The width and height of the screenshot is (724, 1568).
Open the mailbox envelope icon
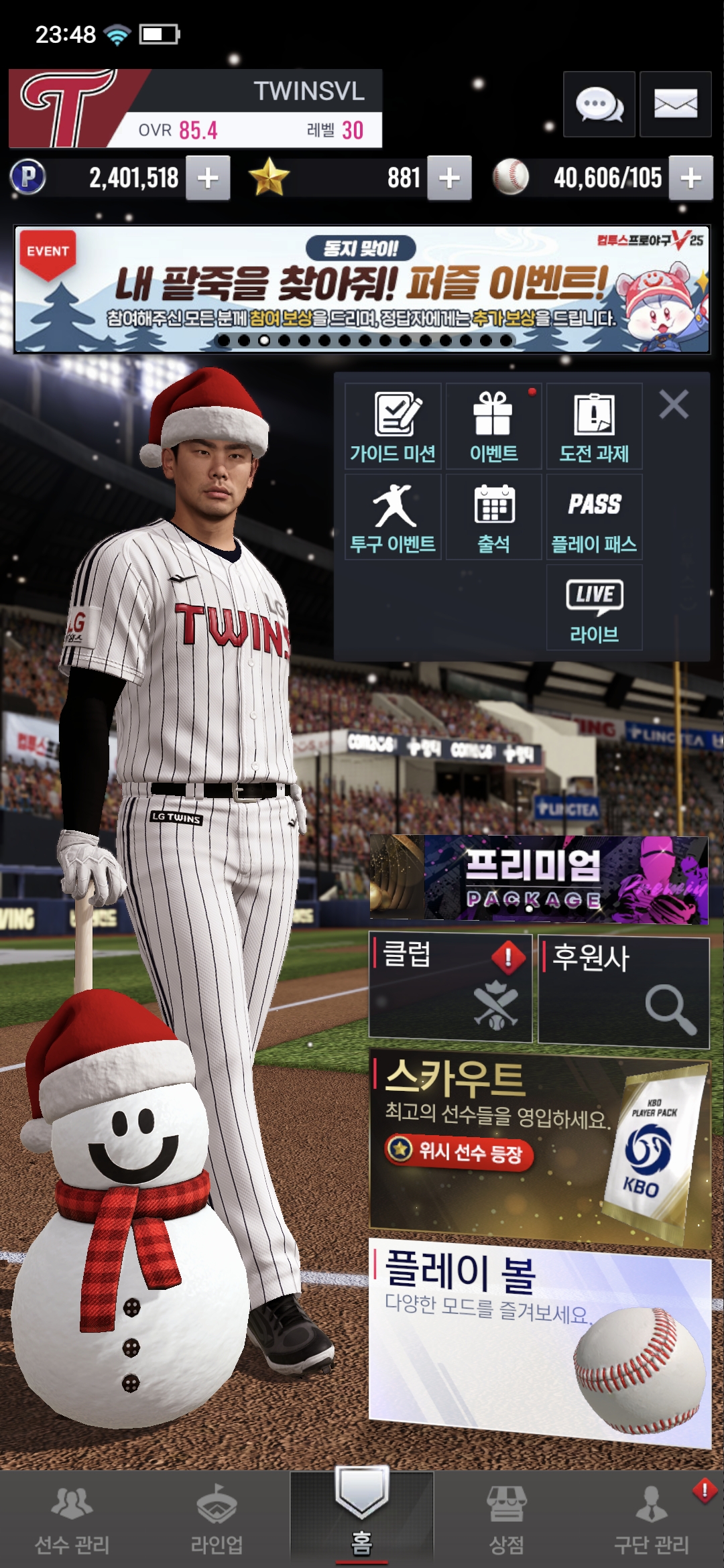point(675,105)
